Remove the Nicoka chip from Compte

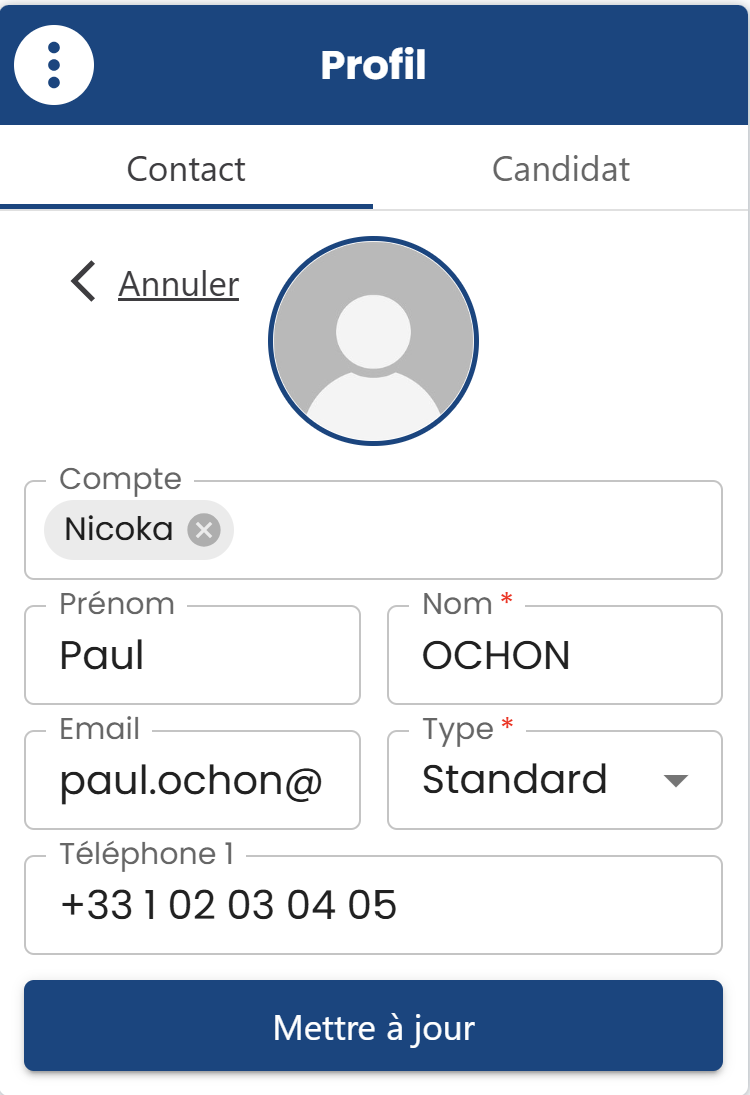[204, 530]
